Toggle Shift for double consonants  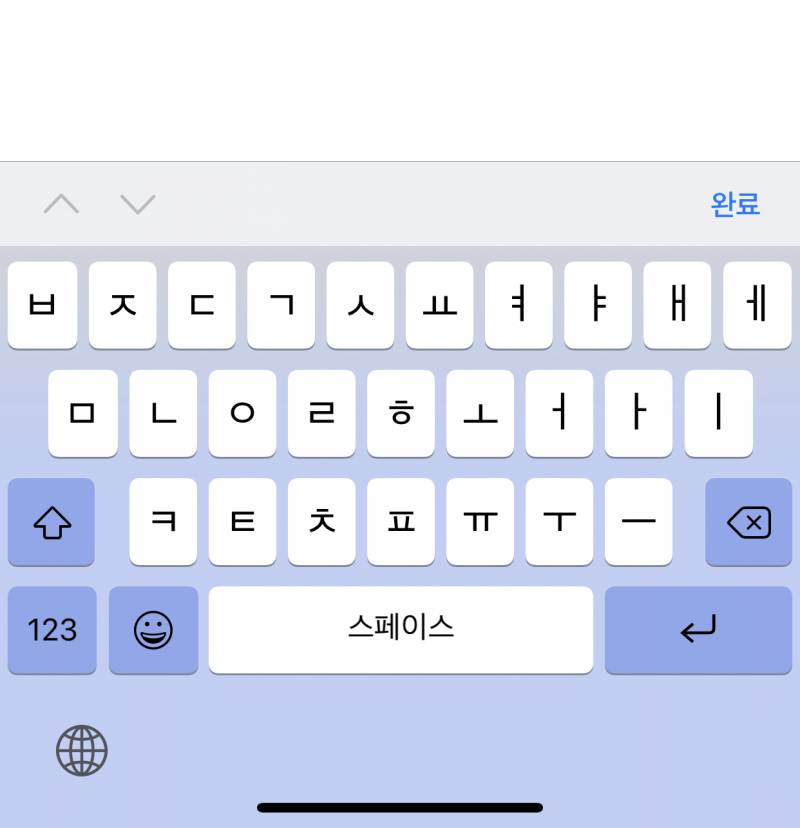coord(51,522)
